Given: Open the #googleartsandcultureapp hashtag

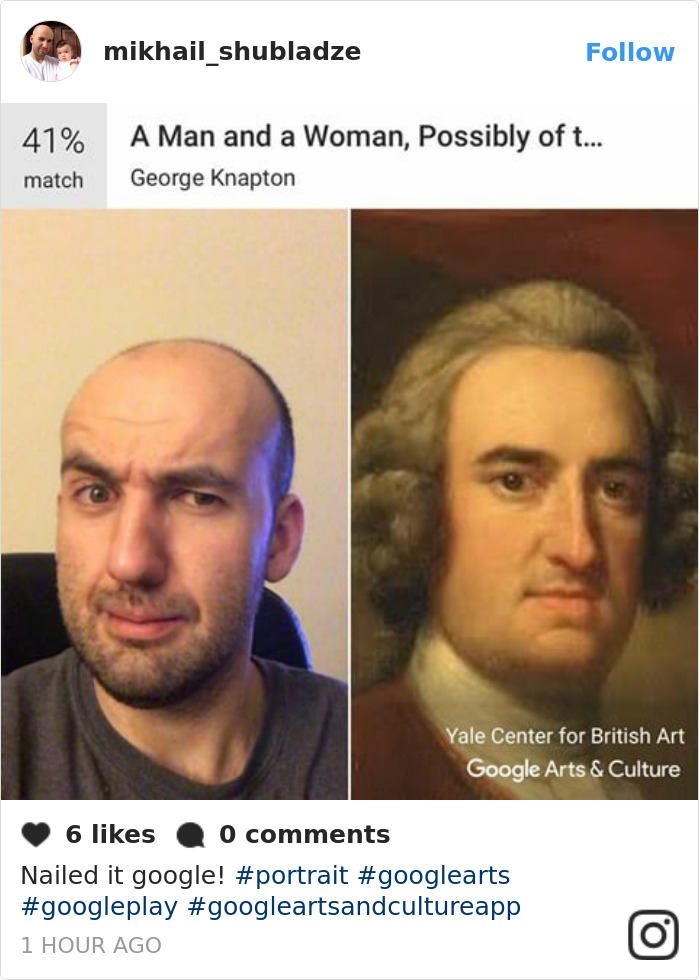Looking at the screenshot, I should [x=353, y=907].
